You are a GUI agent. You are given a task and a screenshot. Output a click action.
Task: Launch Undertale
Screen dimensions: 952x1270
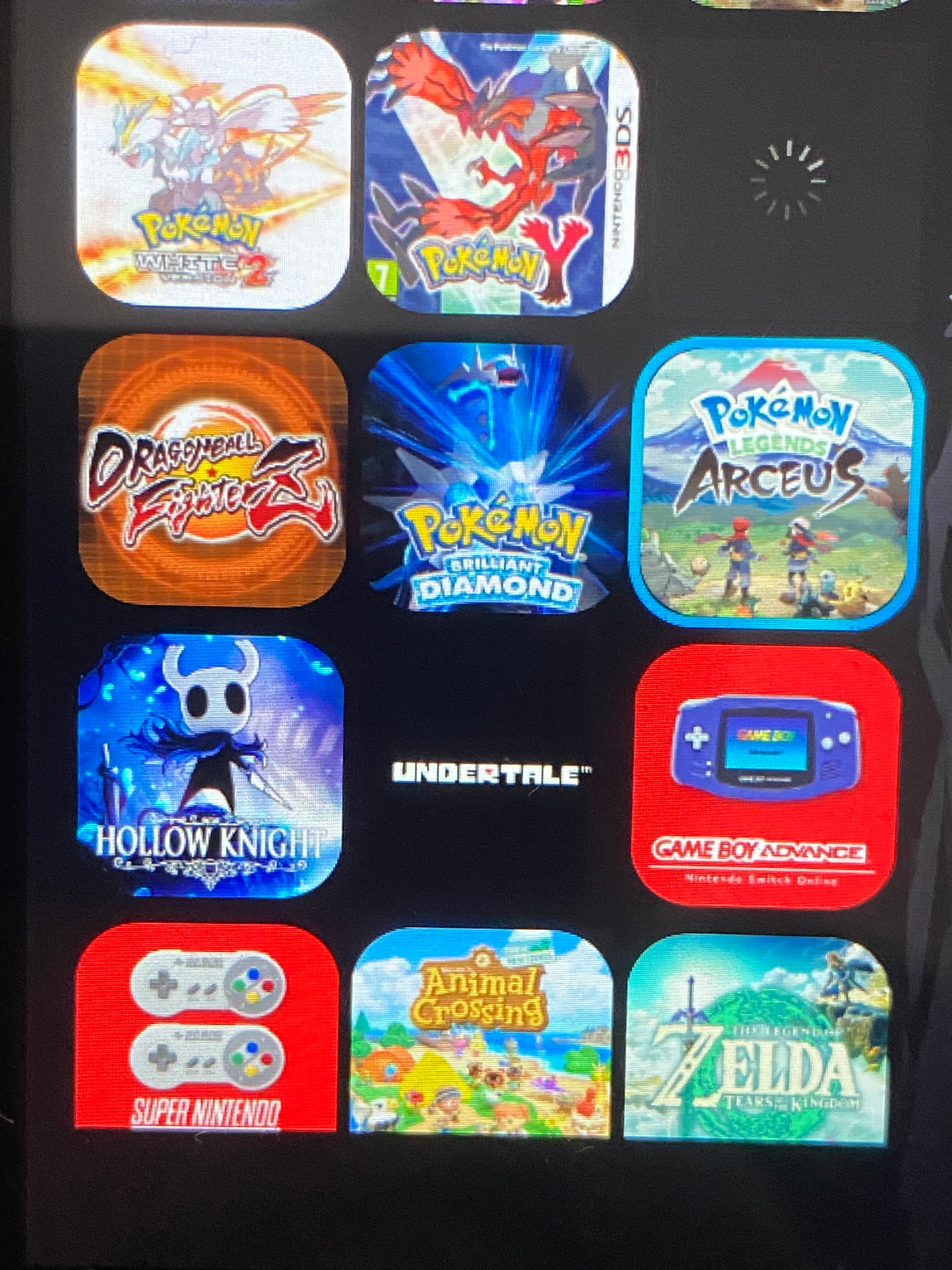coord(491,773)
